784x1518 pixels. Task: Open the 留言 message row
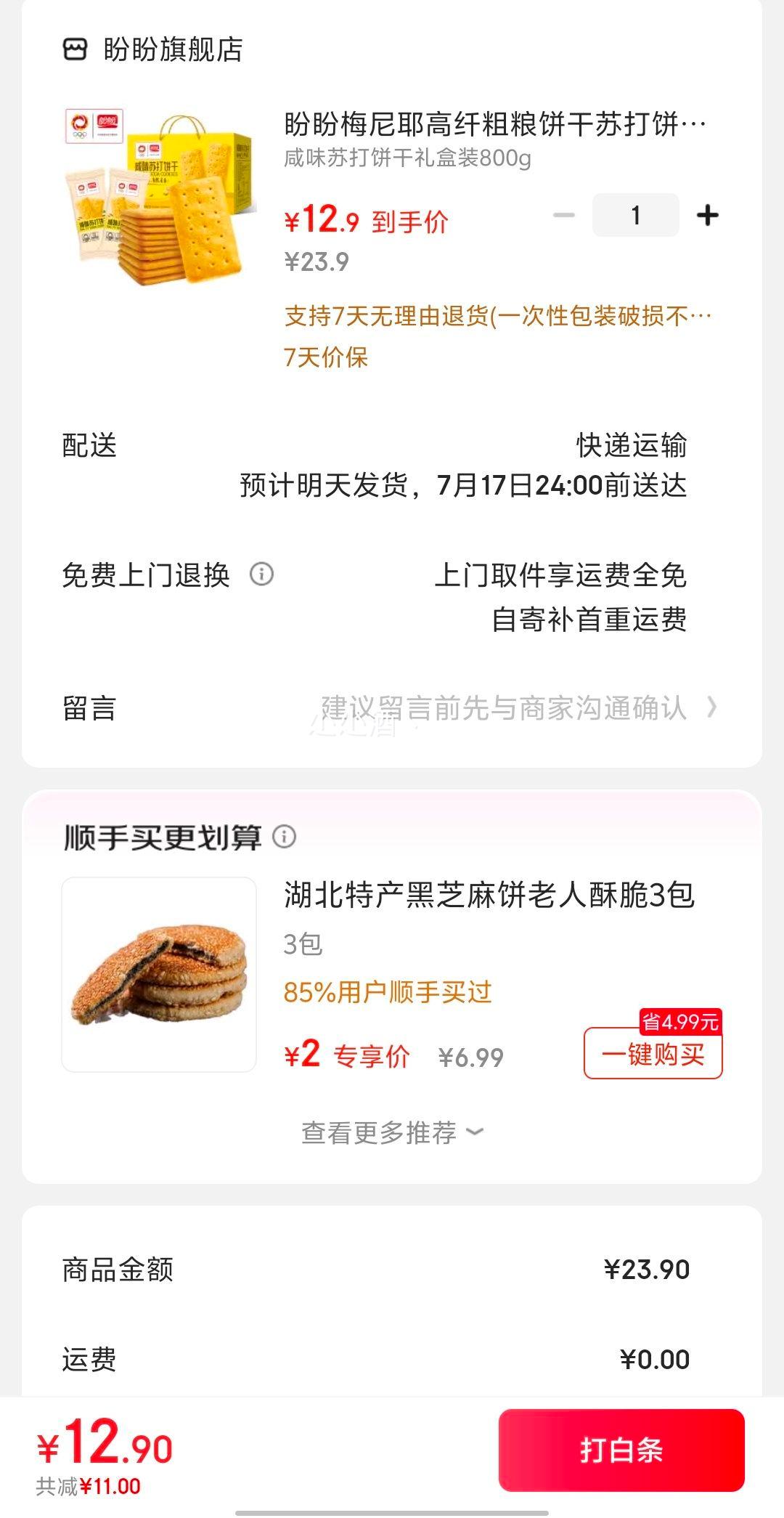click(392, 707)
